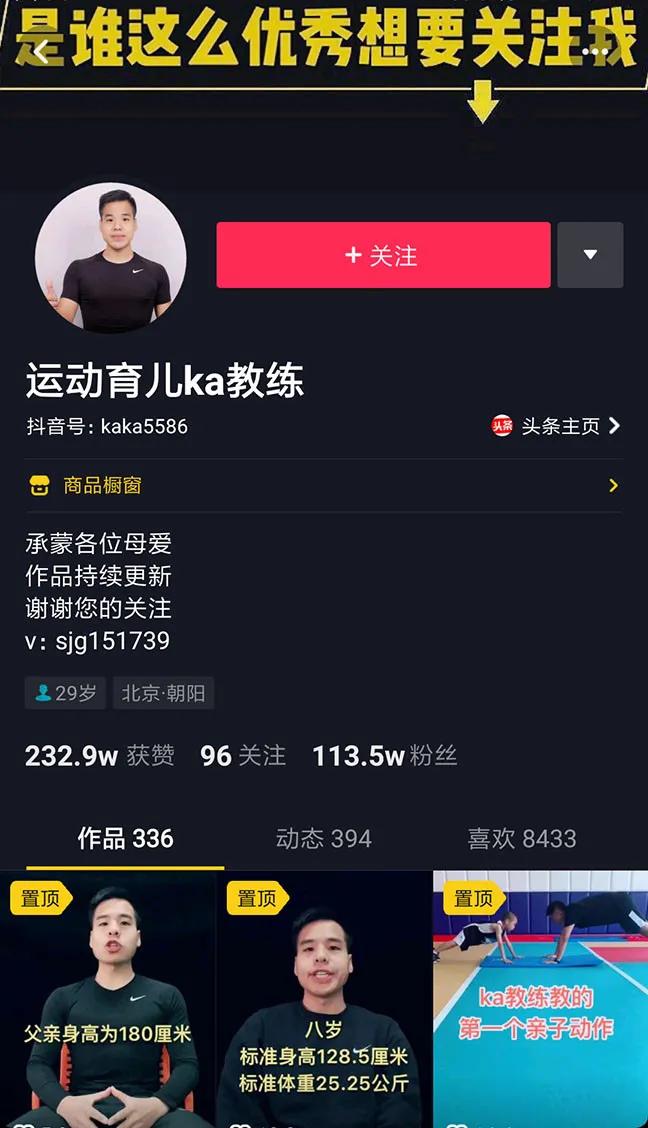Switch to the 作品 336 tab
Image resolution: width=648 pixels, height=1128 pixels.
pos(126,838)
